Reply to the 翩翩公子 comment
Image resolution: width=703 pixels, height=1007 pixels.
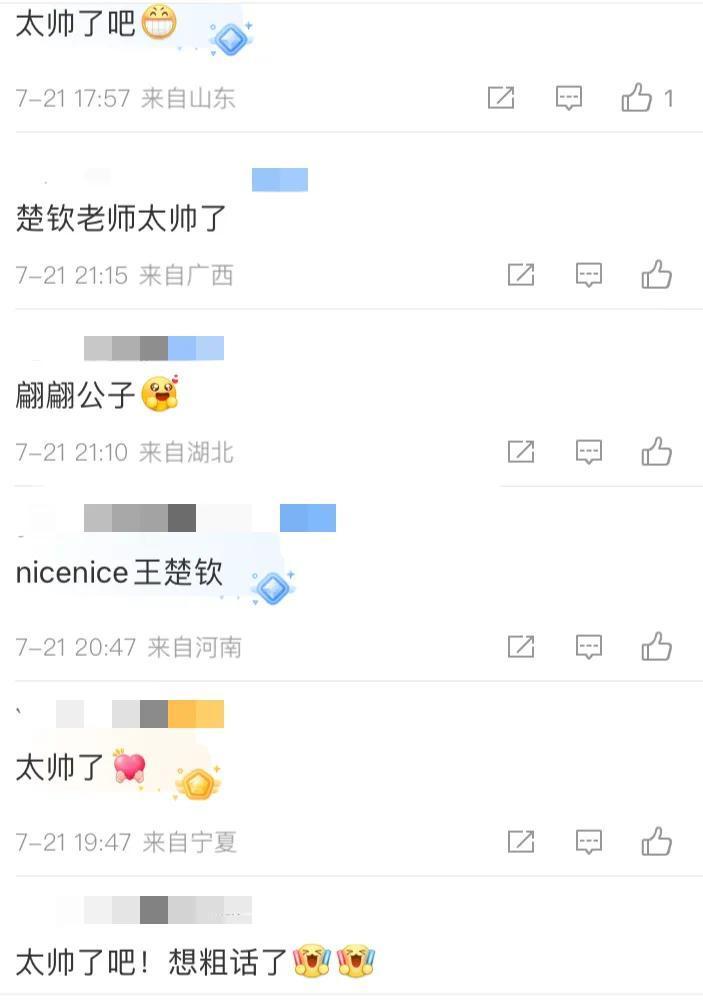click(x=589, y=452)
